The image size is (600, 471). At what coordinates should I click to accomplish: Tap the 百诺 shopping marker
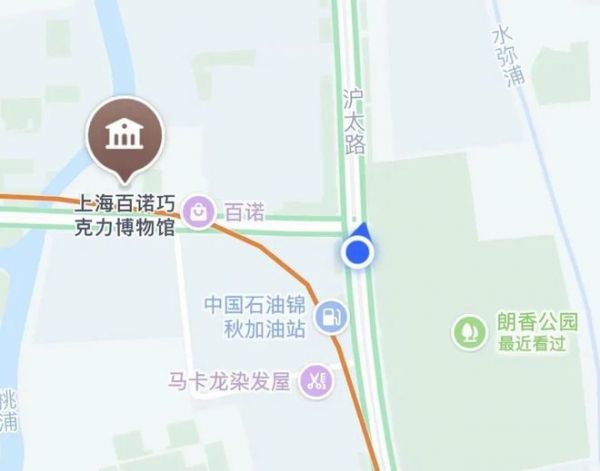pyautogui.click(x=200, y=212)
